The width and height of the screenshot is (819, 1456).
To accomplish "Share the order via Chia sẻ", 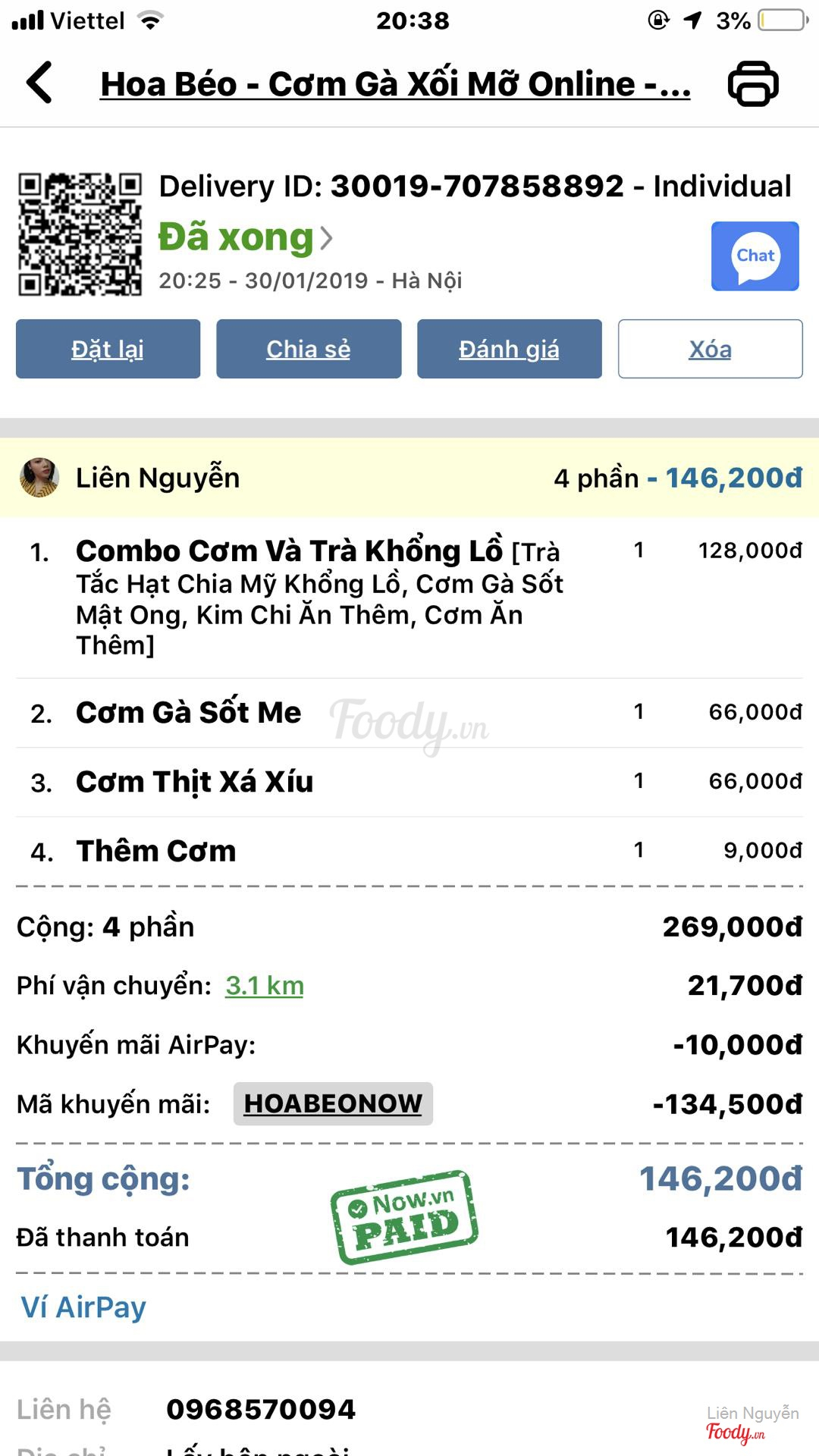I will (309, 349).
